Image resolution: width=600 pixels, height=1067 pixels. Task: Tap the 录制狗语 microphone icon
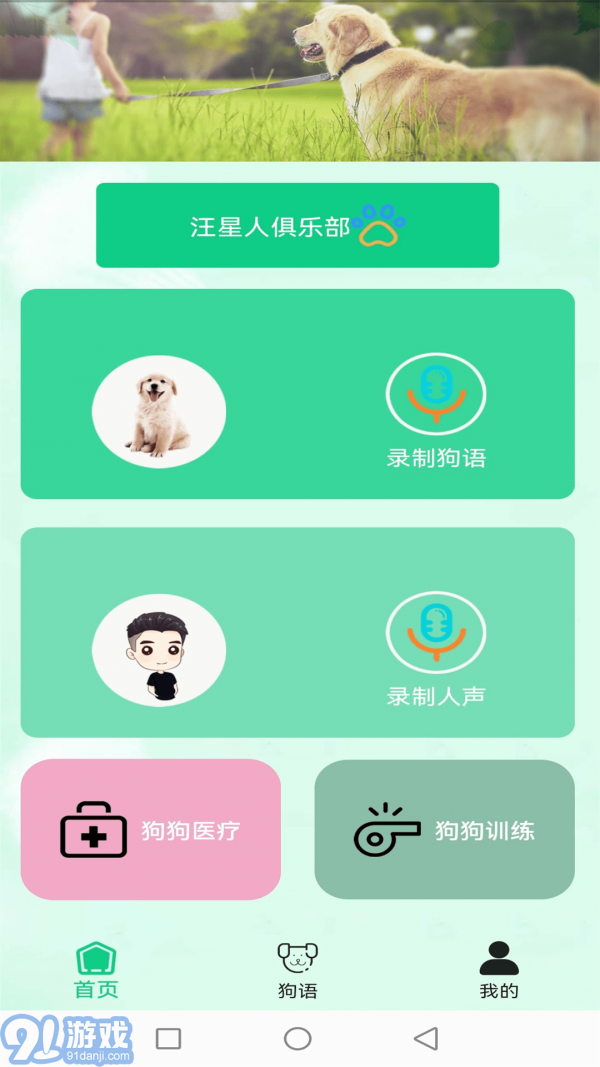click(436, 394)
